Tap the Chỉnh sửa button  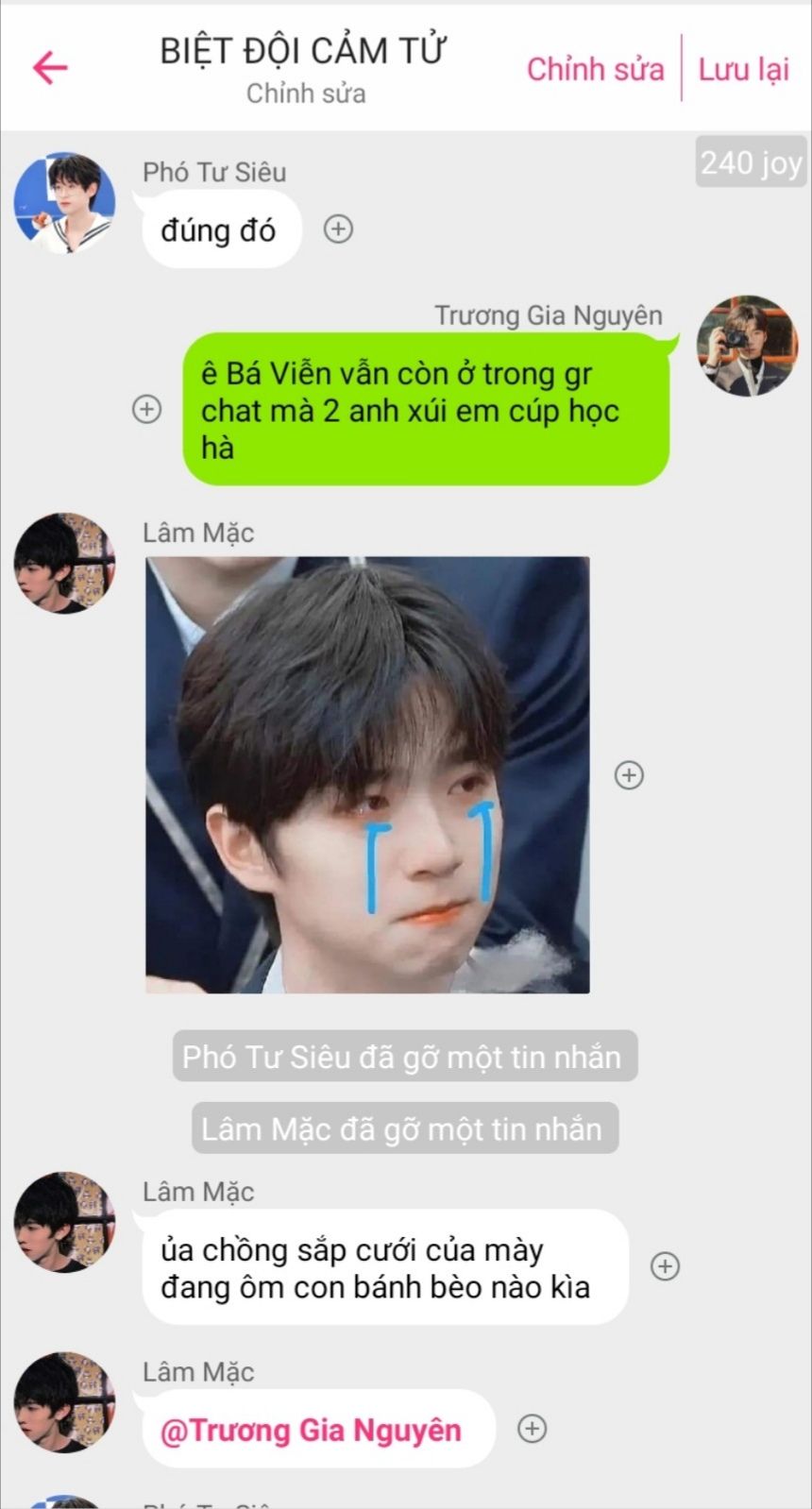595,69
